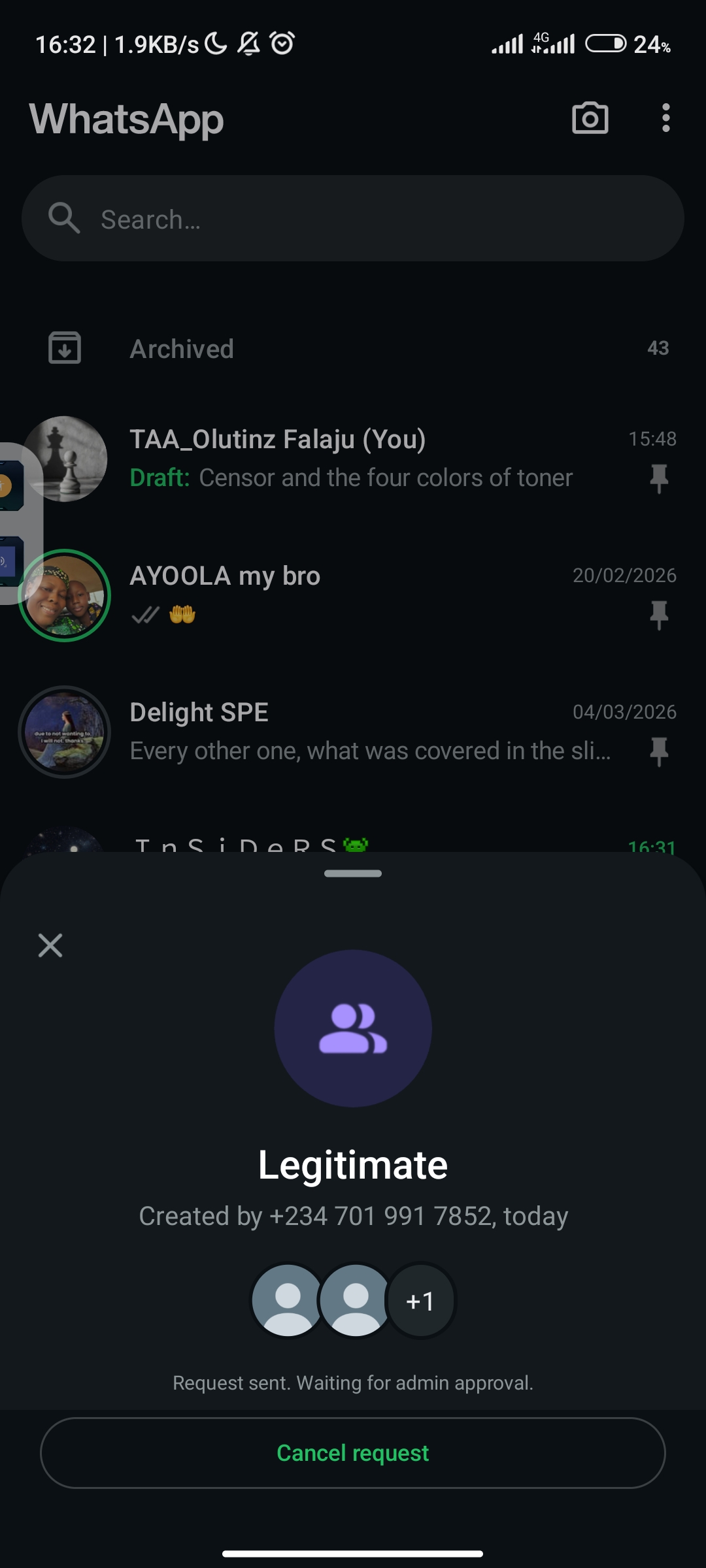Cancel the group join request
Image resolution: width=706 pixels, height=1568 pixels.
[x=353, y=1453]
